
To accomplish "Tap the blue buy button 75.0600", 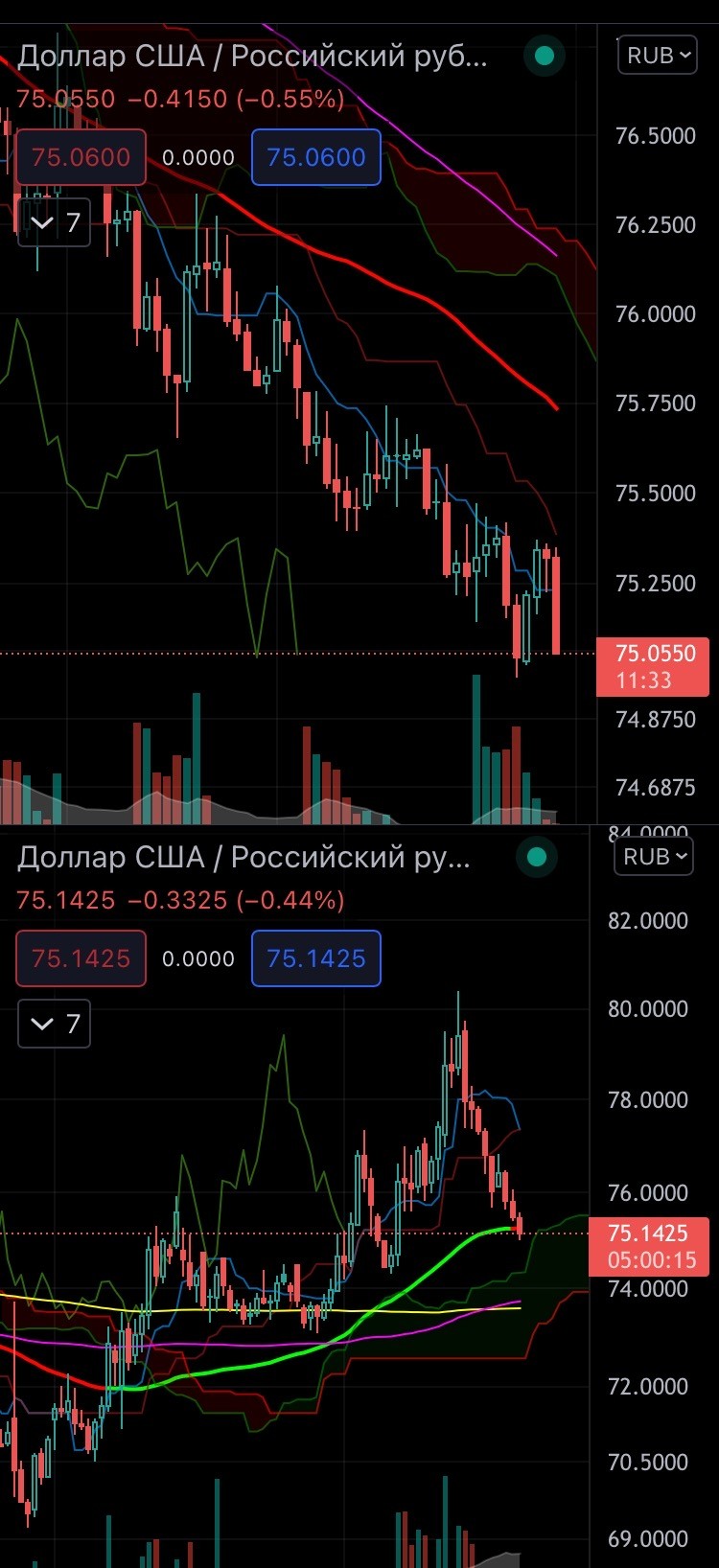I will click(x=316, y=157).
